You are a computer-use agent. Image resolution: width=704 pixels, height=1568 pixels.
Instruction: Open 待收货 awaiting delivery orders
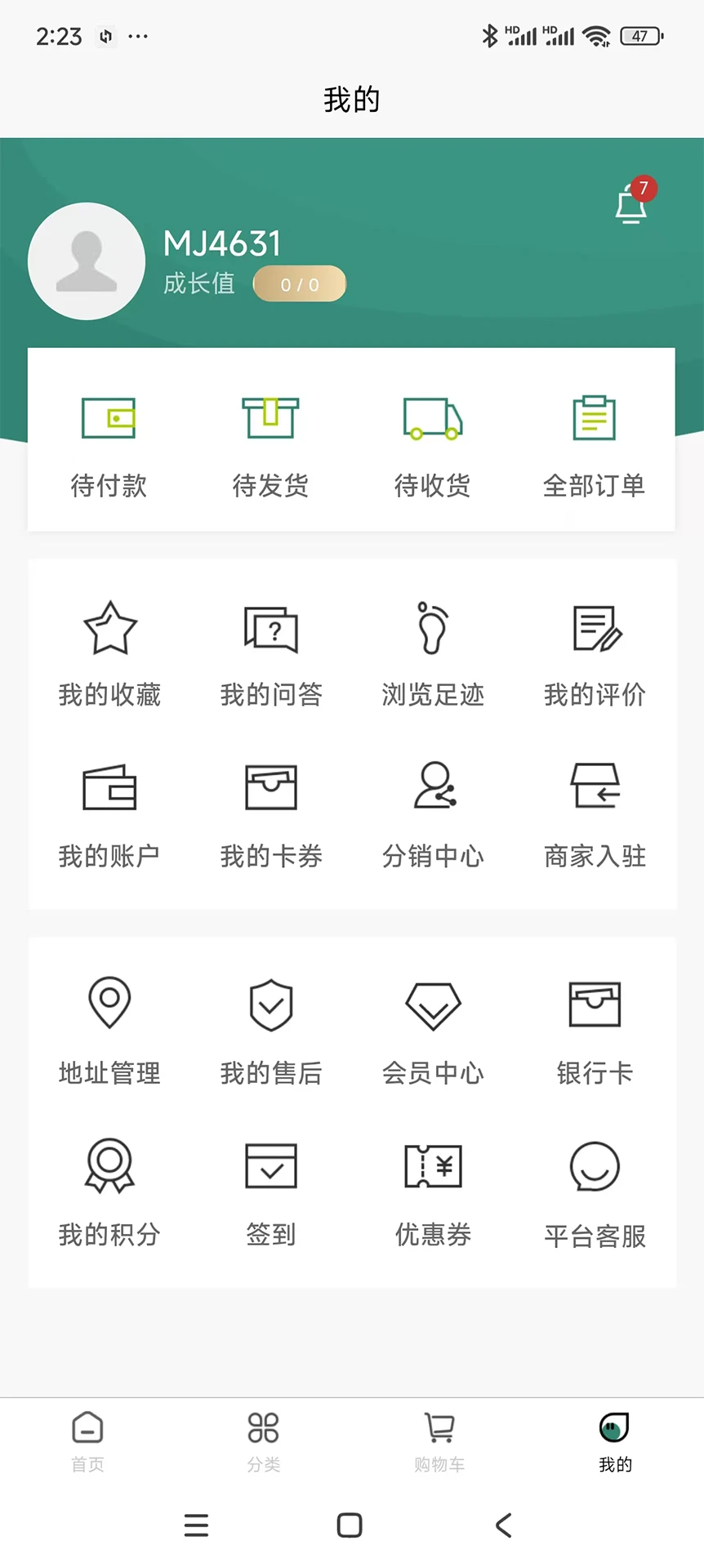point(433,445)
